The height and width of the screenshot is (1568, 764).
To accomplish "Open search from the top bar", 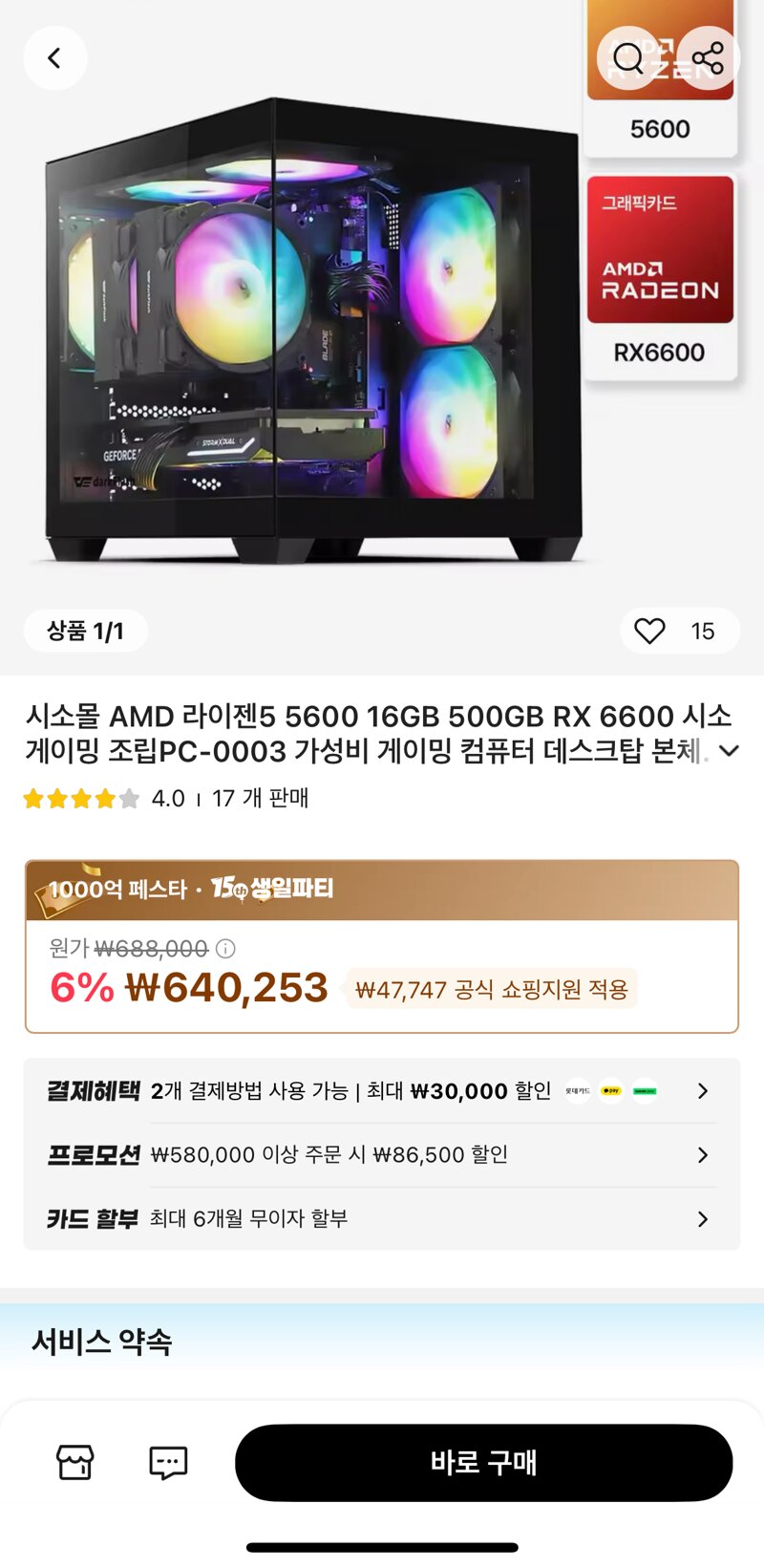I will point(628,58).
